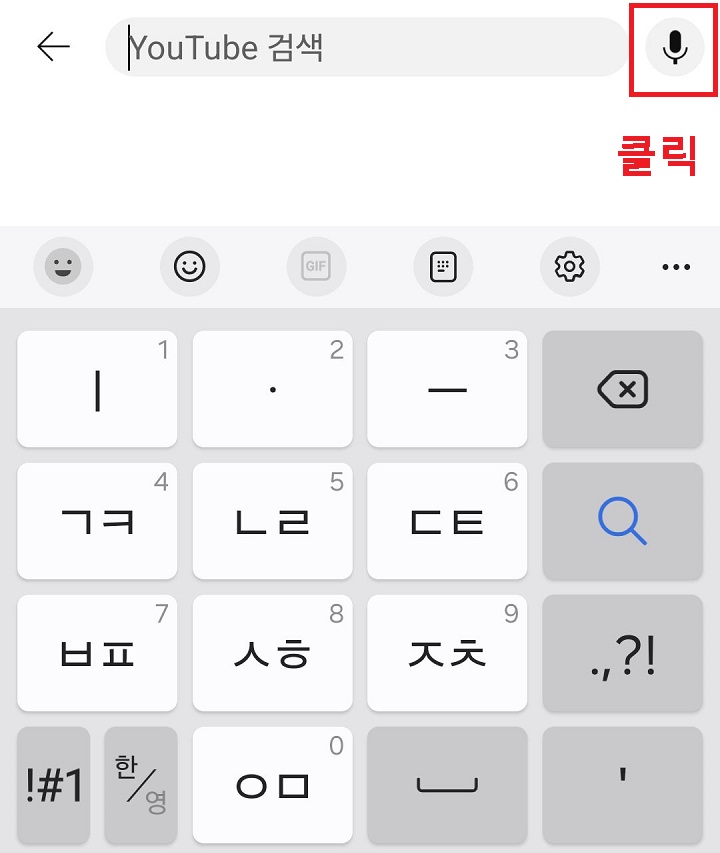Tap the .,?! punctuation key
The height and width of the screenshot is (853, 720).
pos(622,653)
